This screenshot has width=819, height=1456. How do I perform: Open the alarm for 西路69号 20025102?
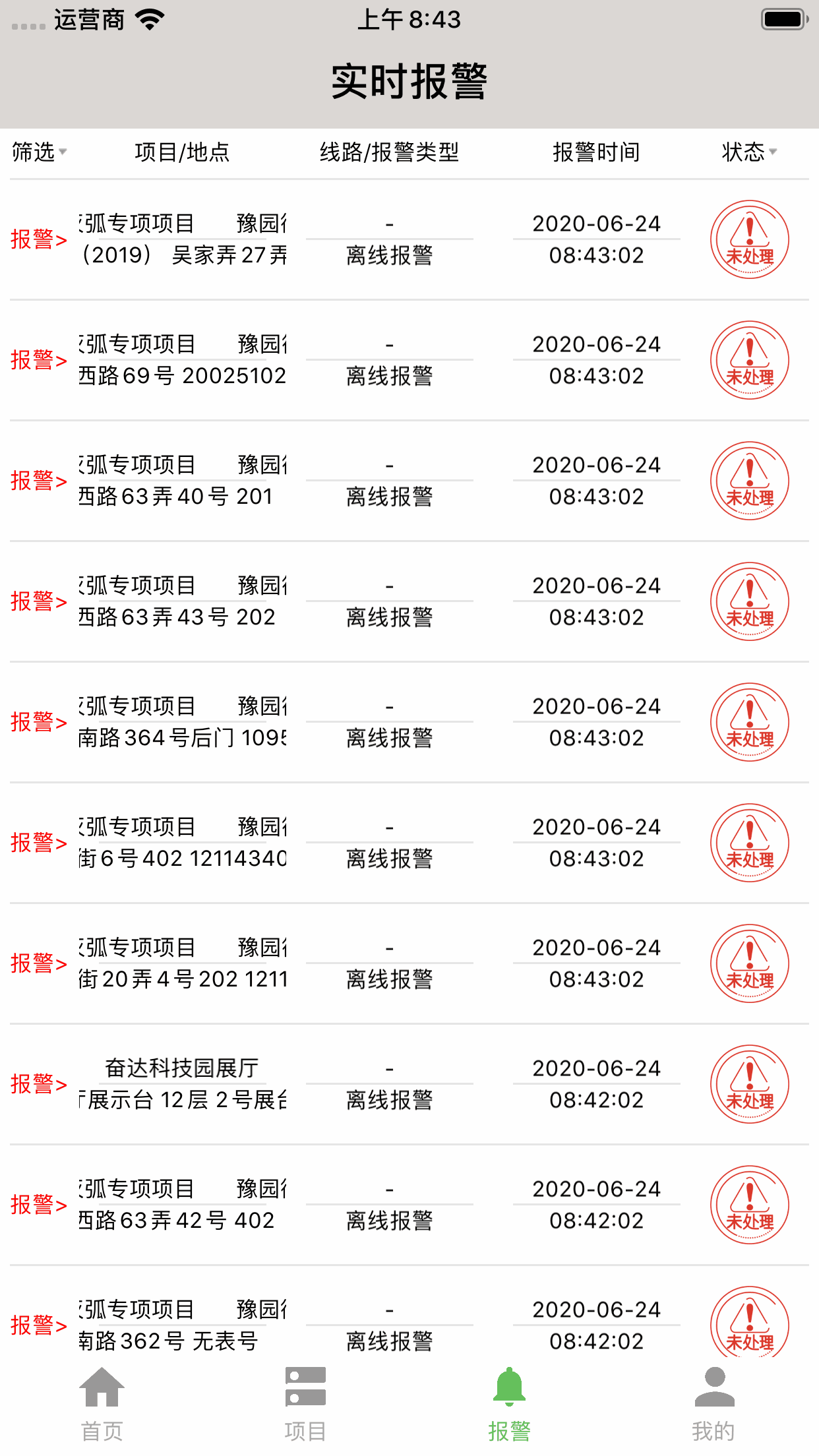pos(38,360)
